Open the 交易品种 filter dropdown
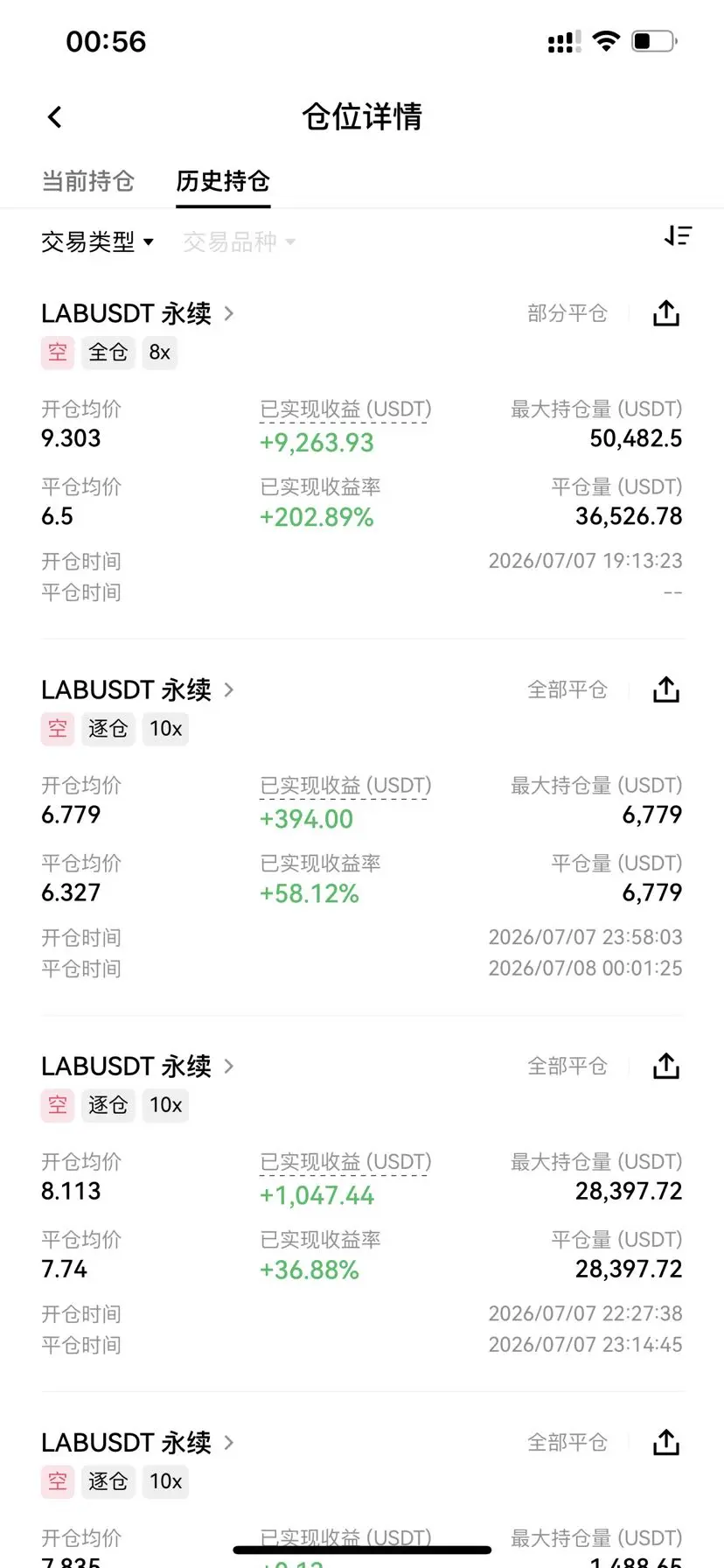724x1568 pixels. [239, 241]
